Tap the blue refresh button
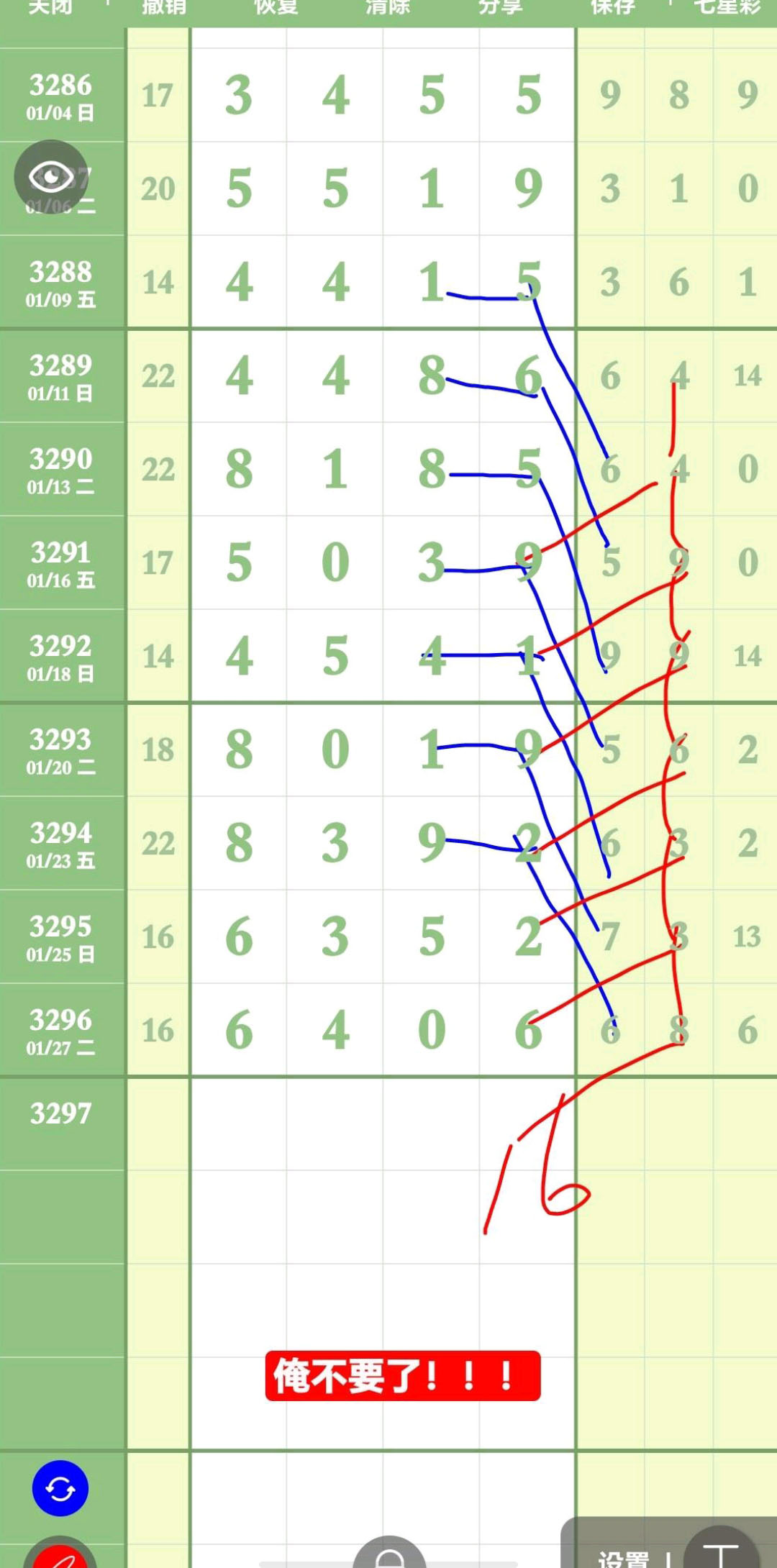The width and height of the screenshot is (777, 1568). point(60,1488)
